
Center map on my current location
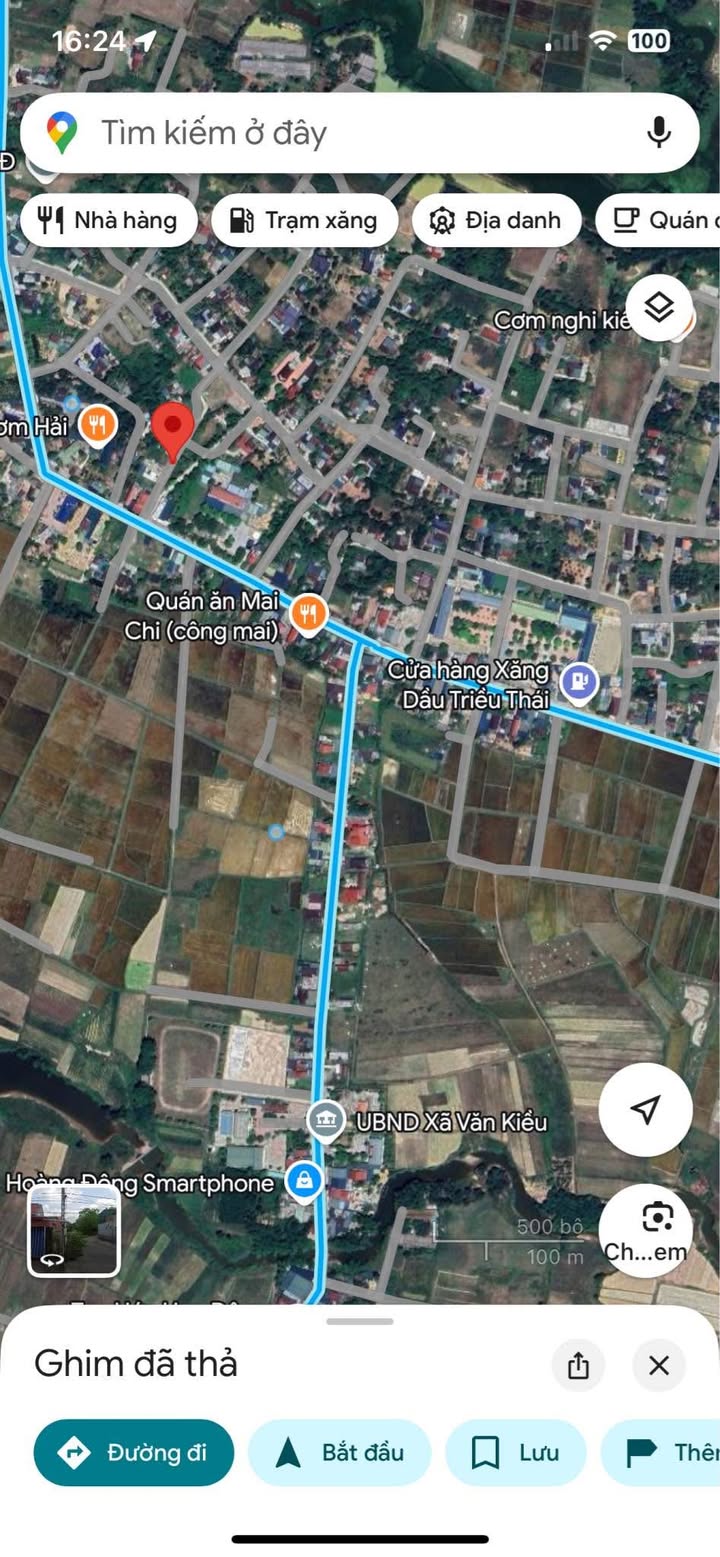click(645, 1109)
